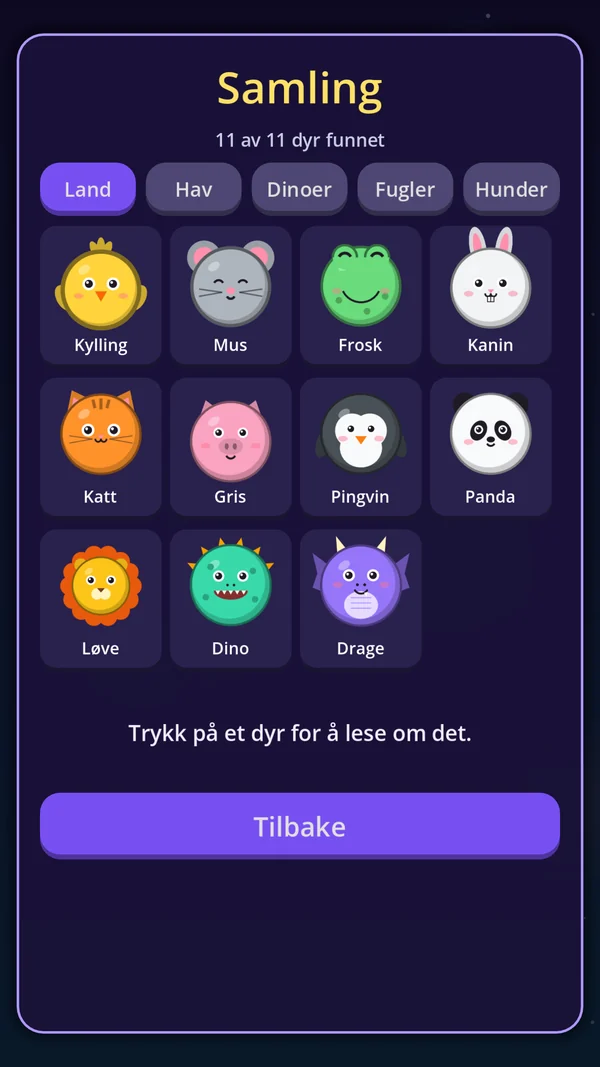Open the Katt animal card
600x1067 pixels.
tap(101, 447)
